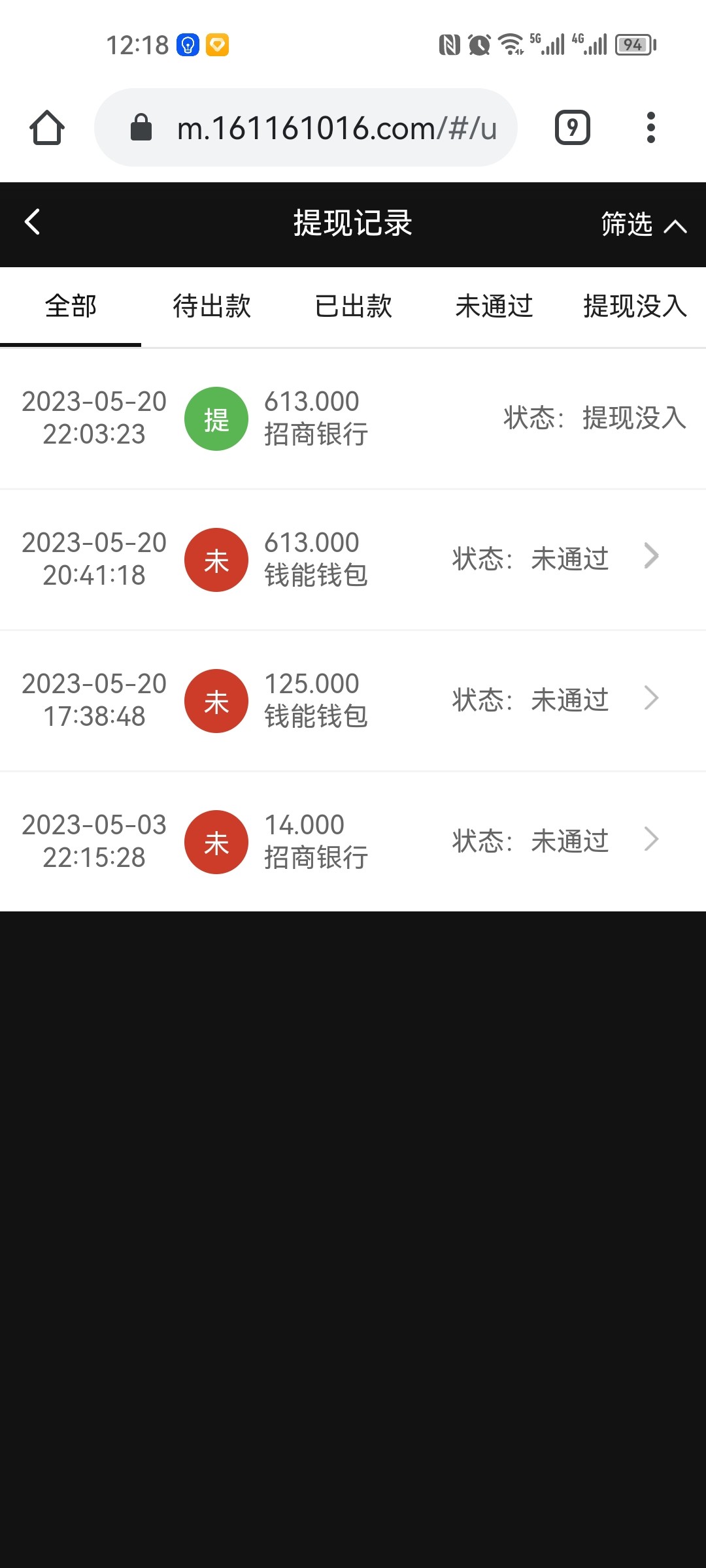
Task: Show the 未通过 tab
Action: [494, 306]
